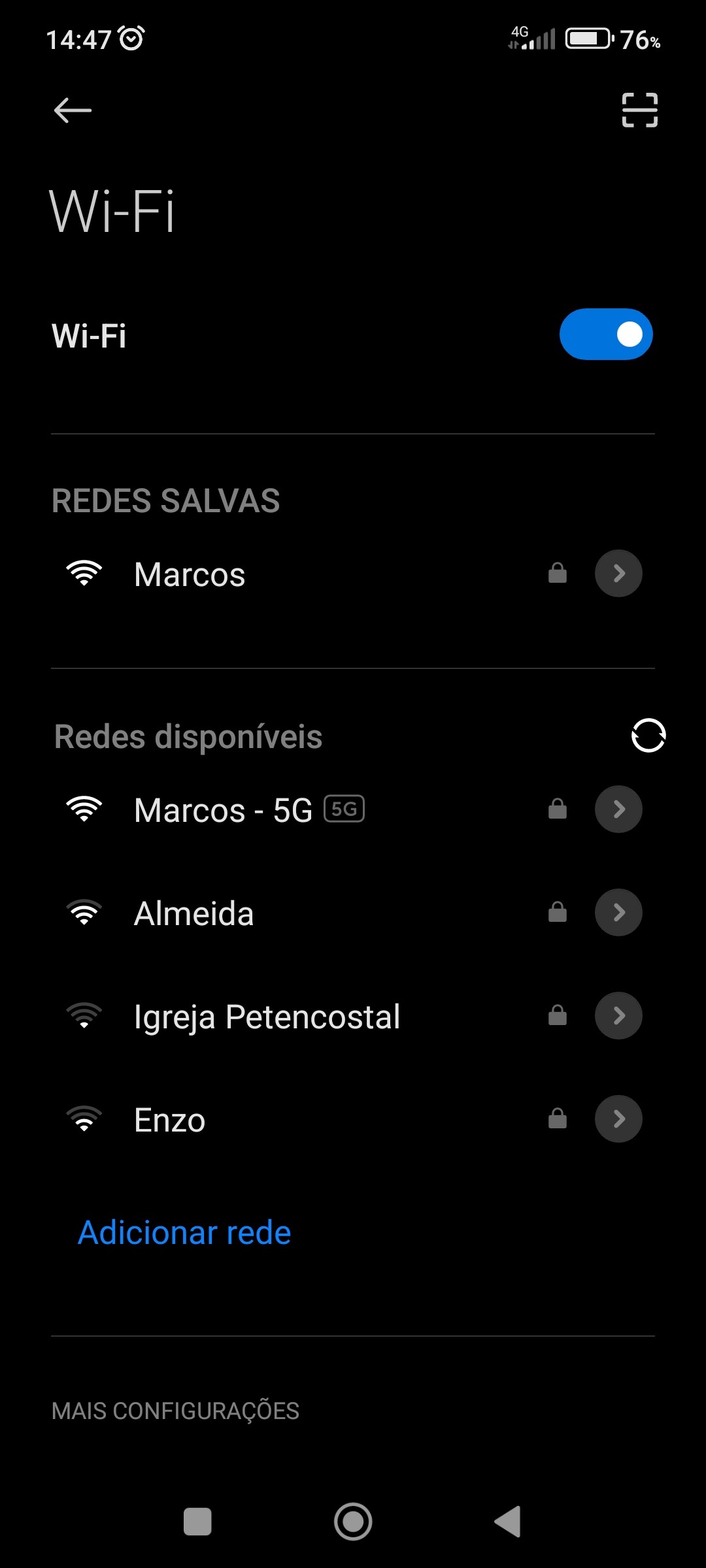Viewport: 706px width, 1568px height.
Task: Open details arrow for Marcos - 5G
Action: [x=618, y=809]
